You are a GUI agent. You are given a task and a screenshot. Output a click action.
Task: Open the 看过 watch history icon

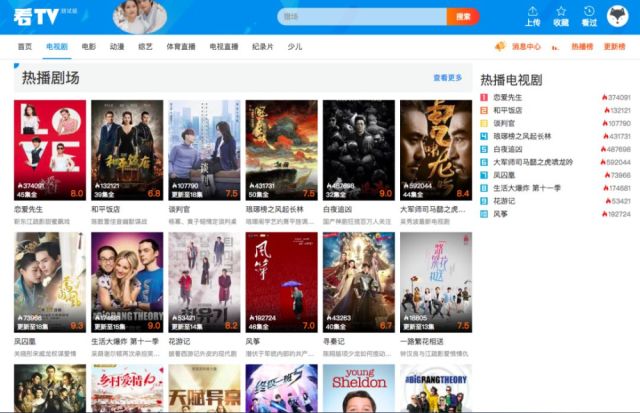pyautogui.click(x=590, y=15)
